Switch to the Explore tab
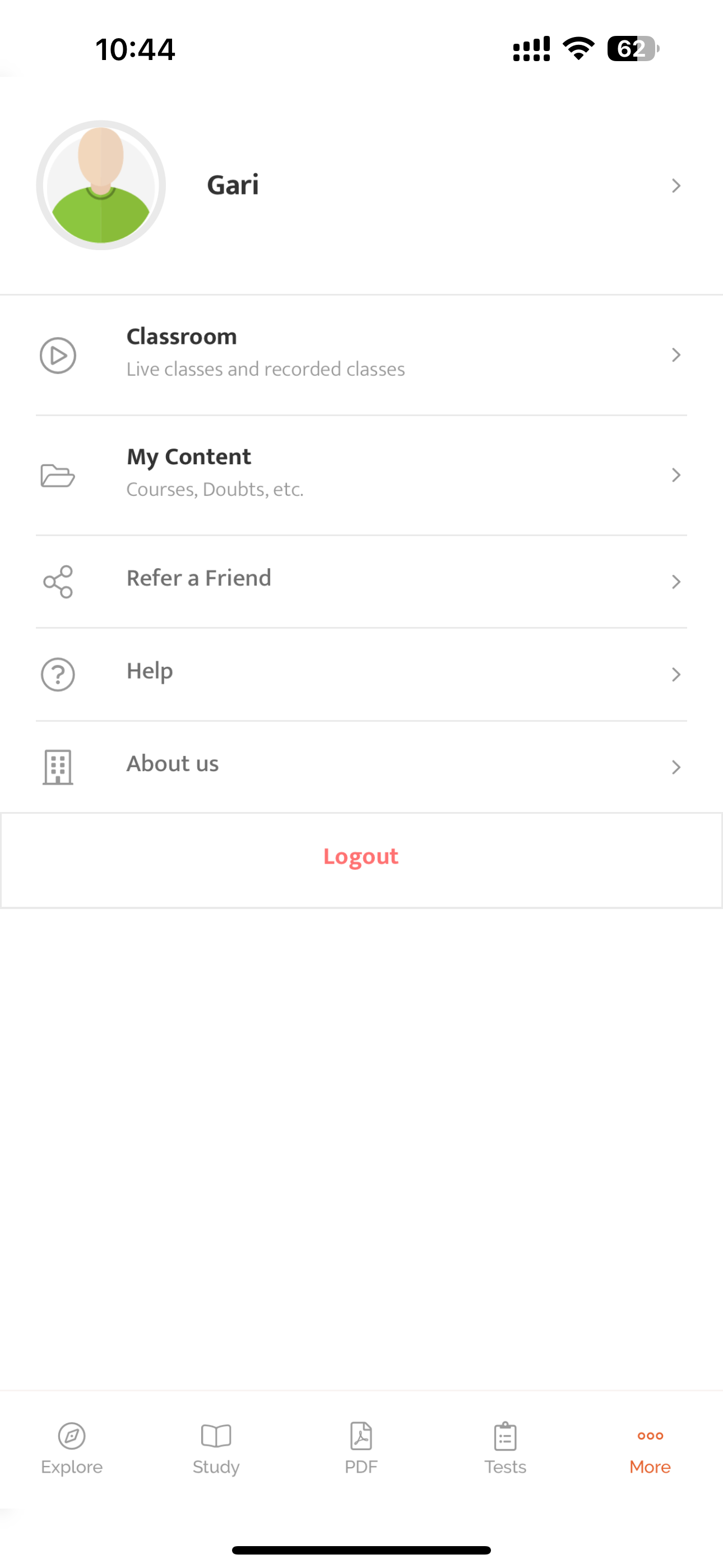 pyautogui.click(x=72, y=1449)
